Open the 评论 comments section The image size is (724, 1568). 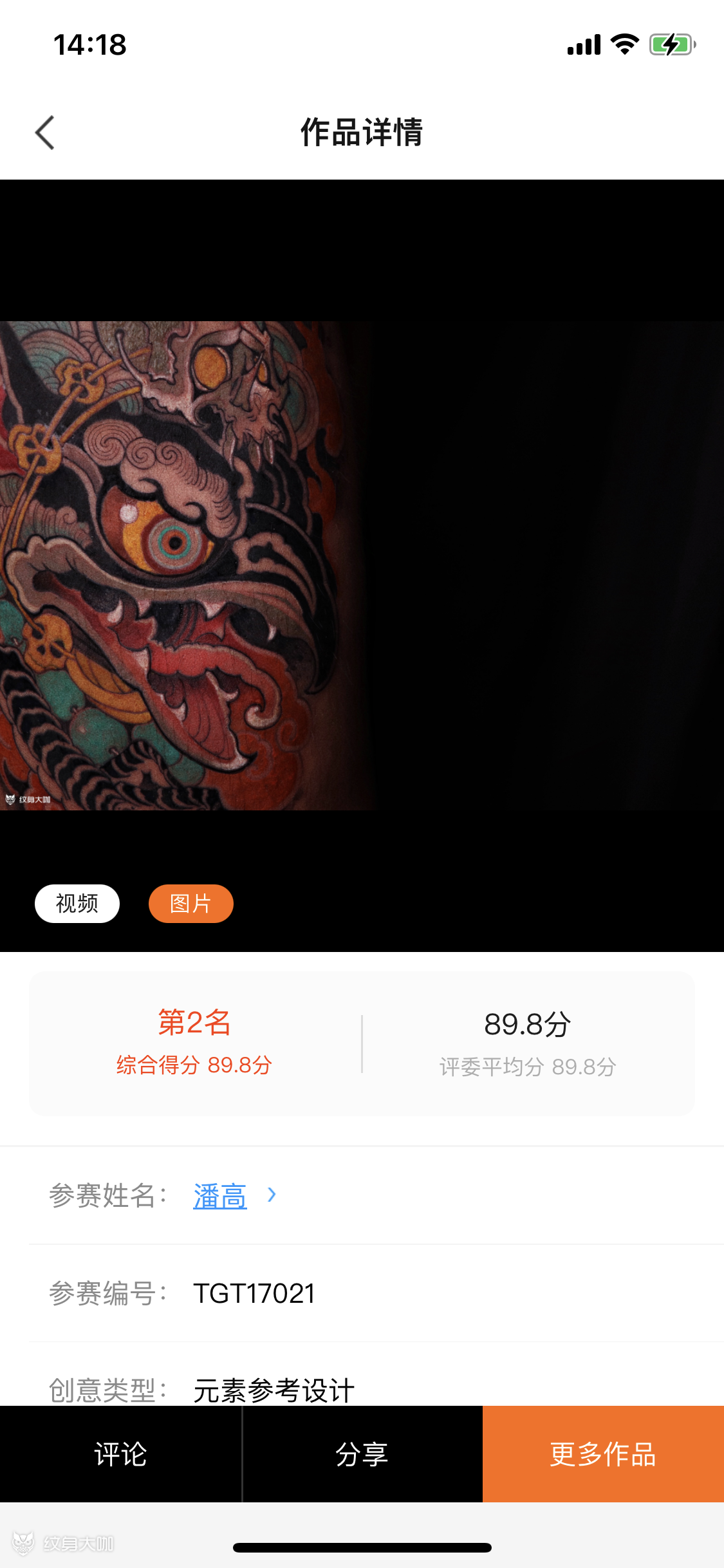pyautogui.click(x=120, y=1454)
